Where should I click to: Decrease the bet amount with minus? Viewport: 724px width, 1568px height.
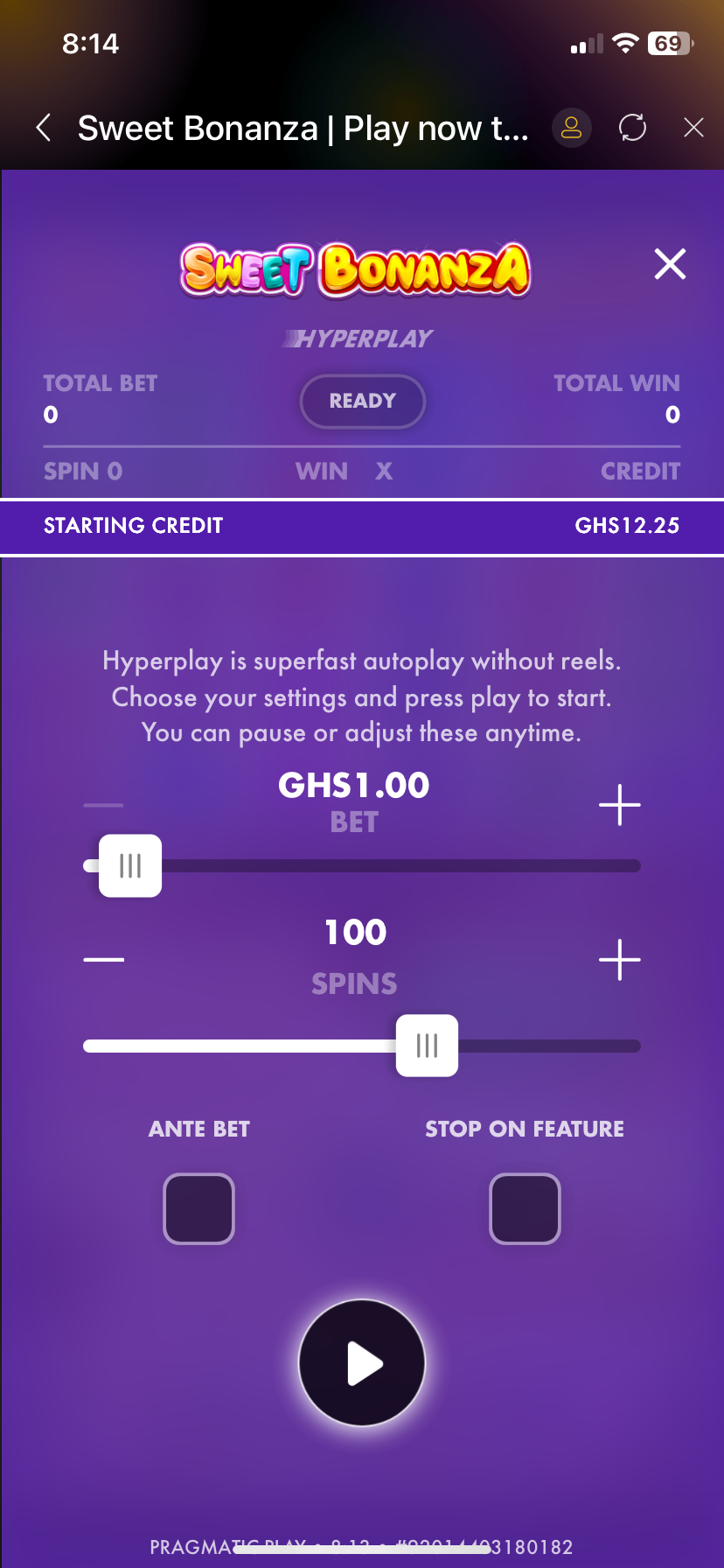pos(103,805)
